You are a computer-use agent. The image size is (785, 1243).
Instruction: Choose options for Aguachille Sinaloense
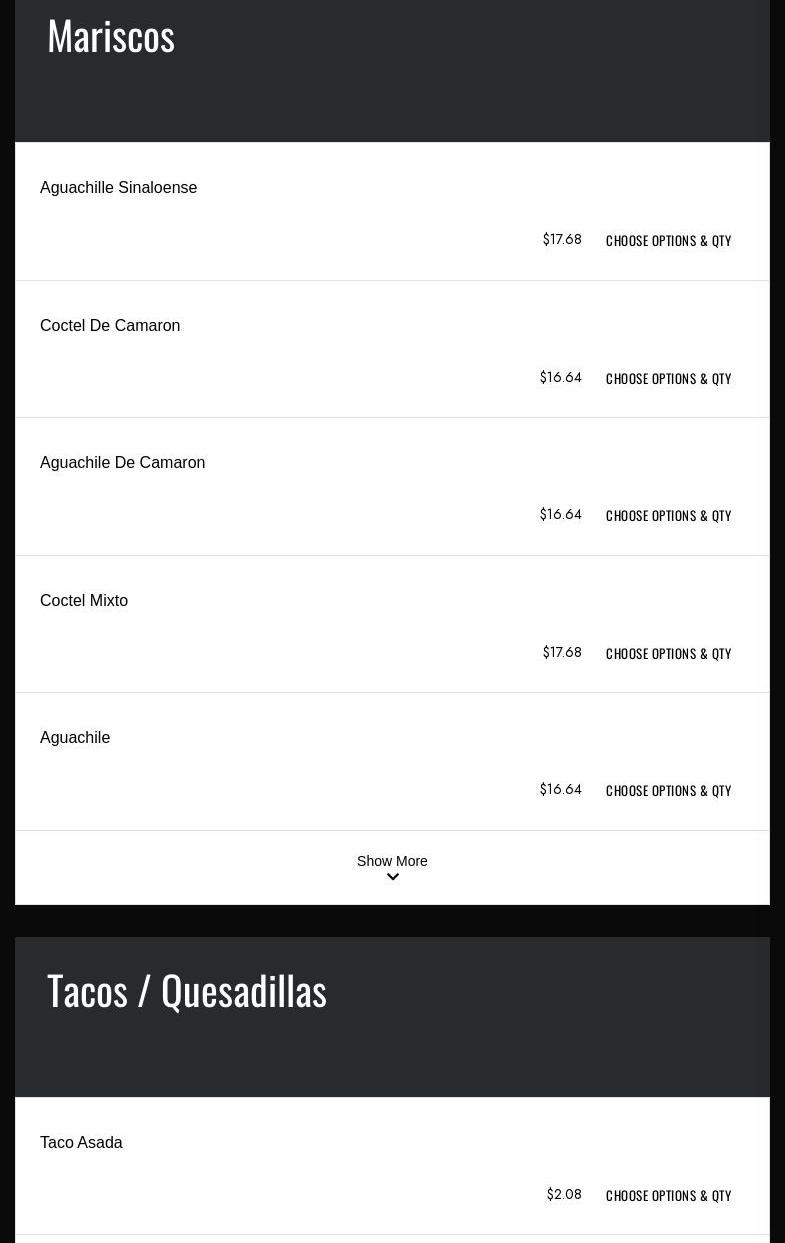668,241
